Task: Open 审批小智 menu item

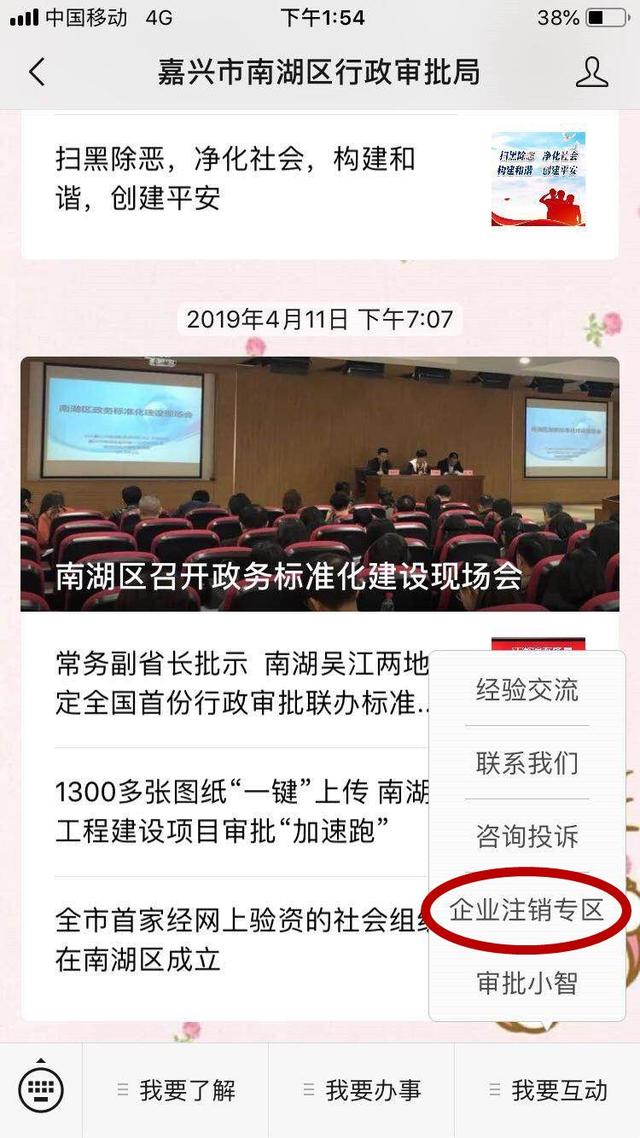Action: point(527,983)
